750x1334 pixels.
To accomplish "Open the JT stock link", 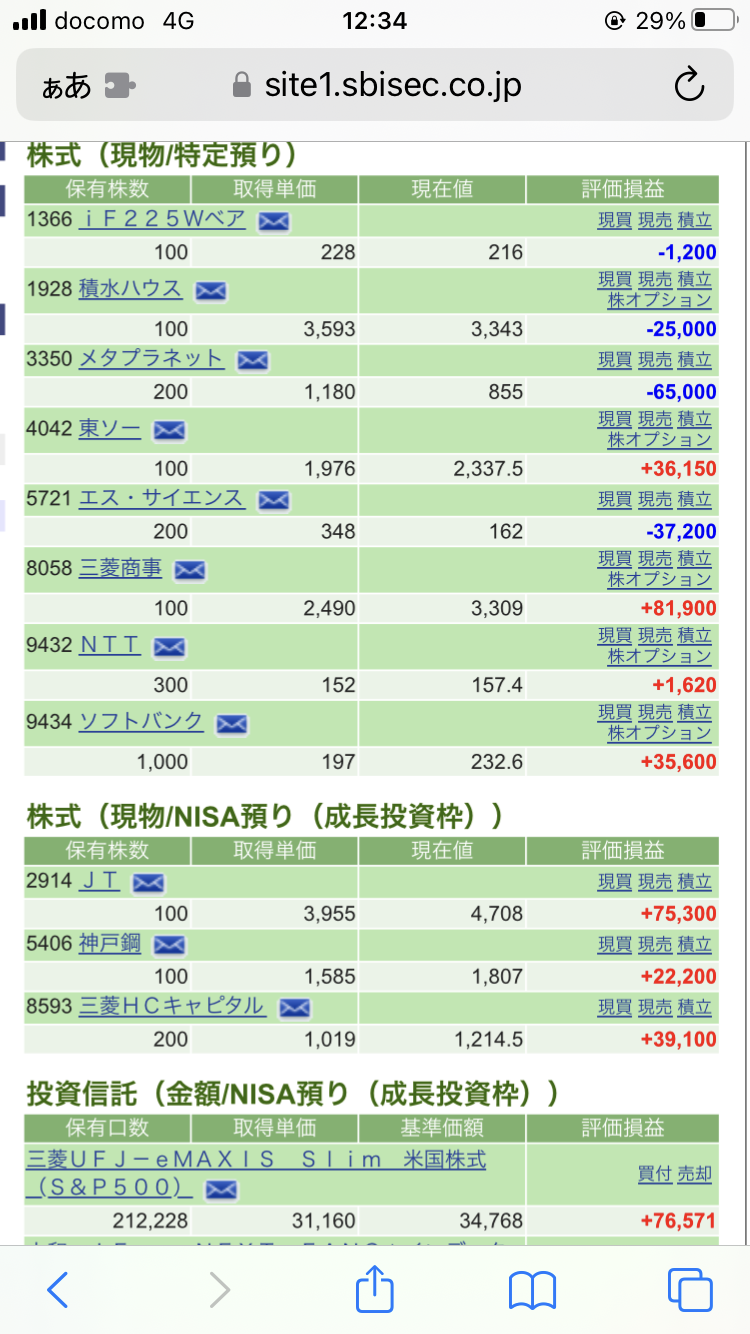I will [99, 881].
